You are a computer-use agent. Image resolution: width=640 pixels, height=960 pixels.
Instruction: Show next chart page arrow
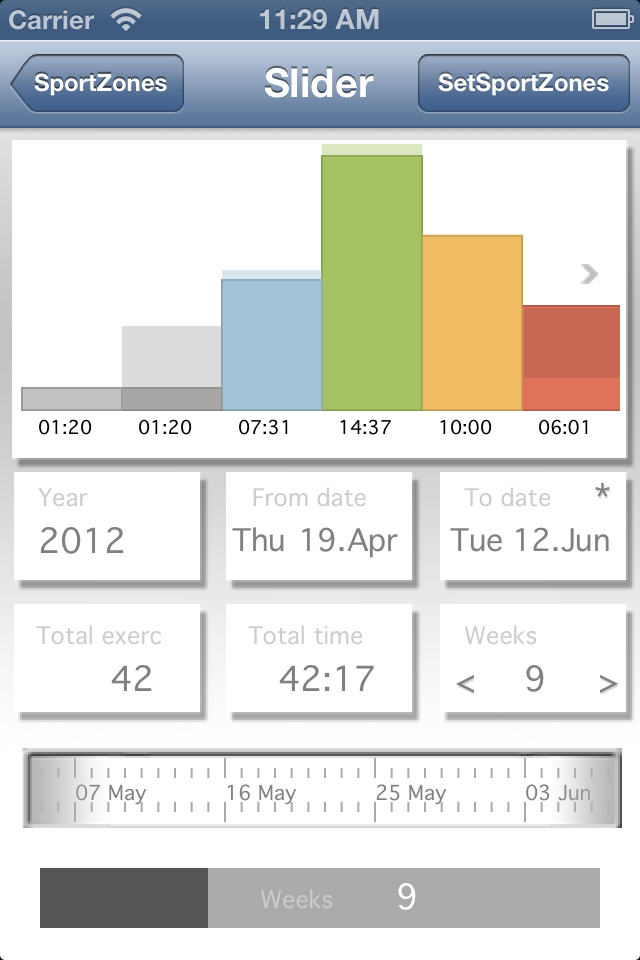(x=590, y=274)
